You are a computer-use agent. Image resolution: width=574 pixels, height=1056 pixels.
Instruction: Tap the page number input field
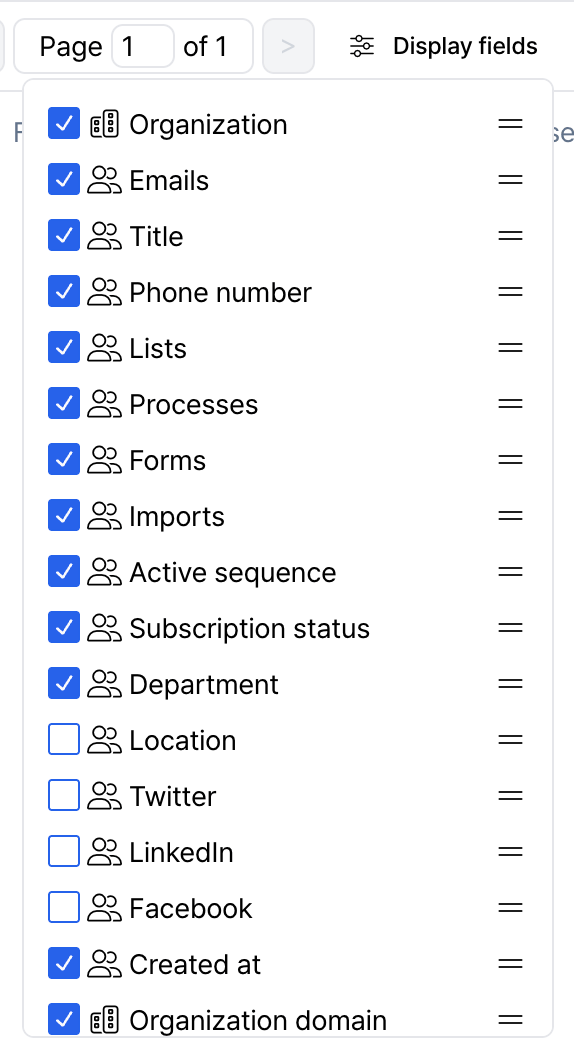143,46
